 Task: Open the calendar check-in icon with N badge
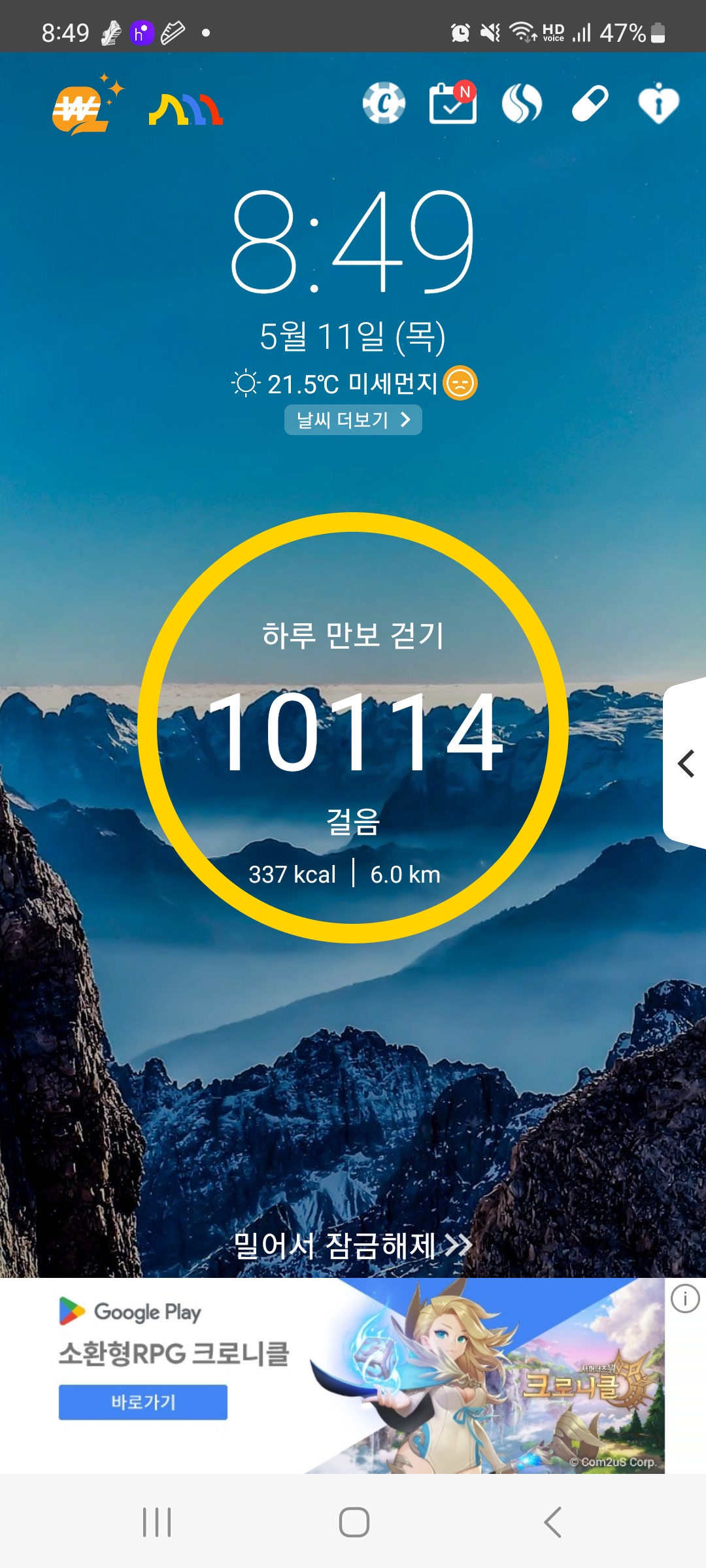pyautogui.click(x=453, y=102)
